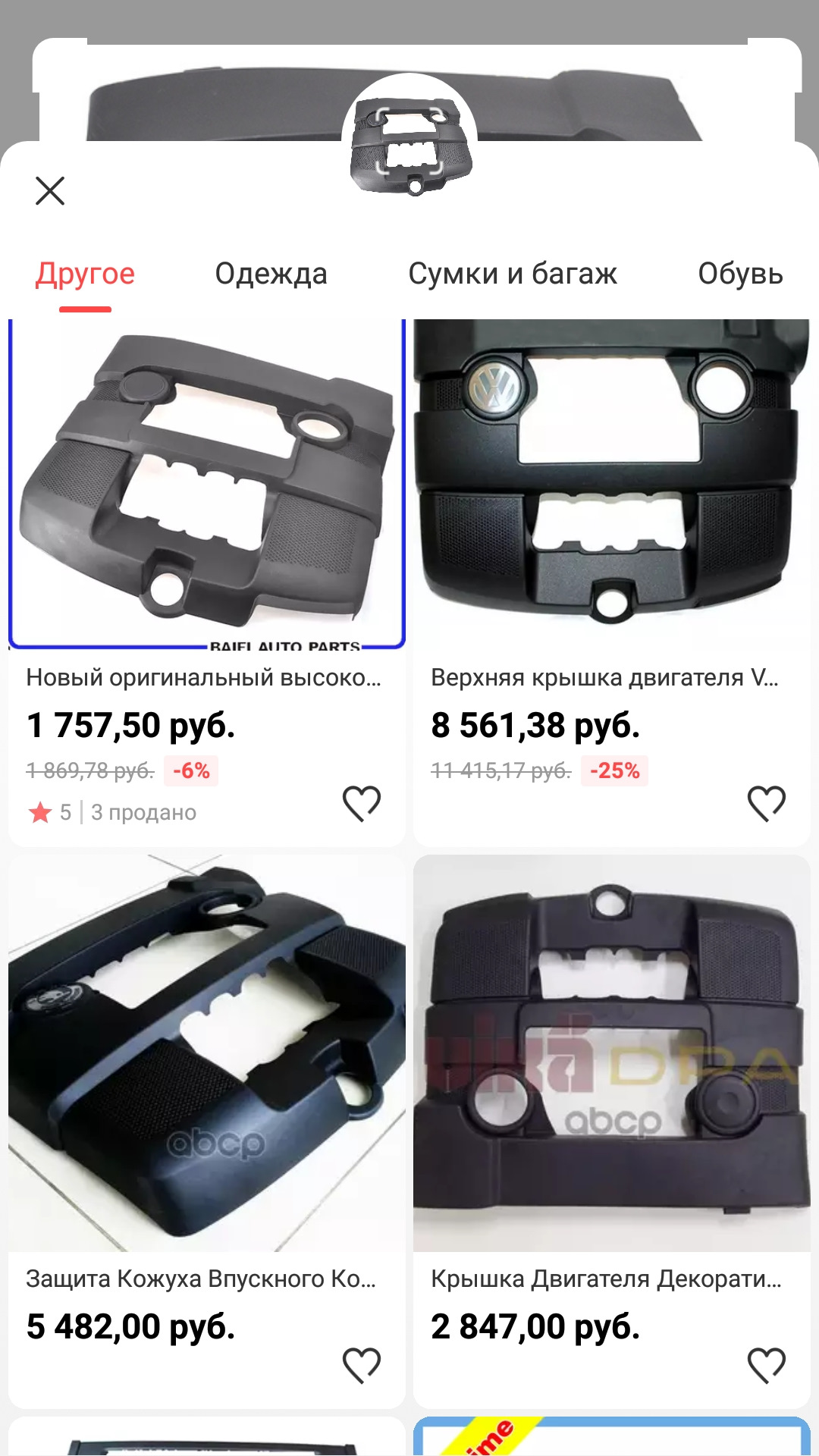Open Верхняя крышка двигателя product card
Screen dimensions: 819x1456
pyautogui.click(x=611, y=485)
